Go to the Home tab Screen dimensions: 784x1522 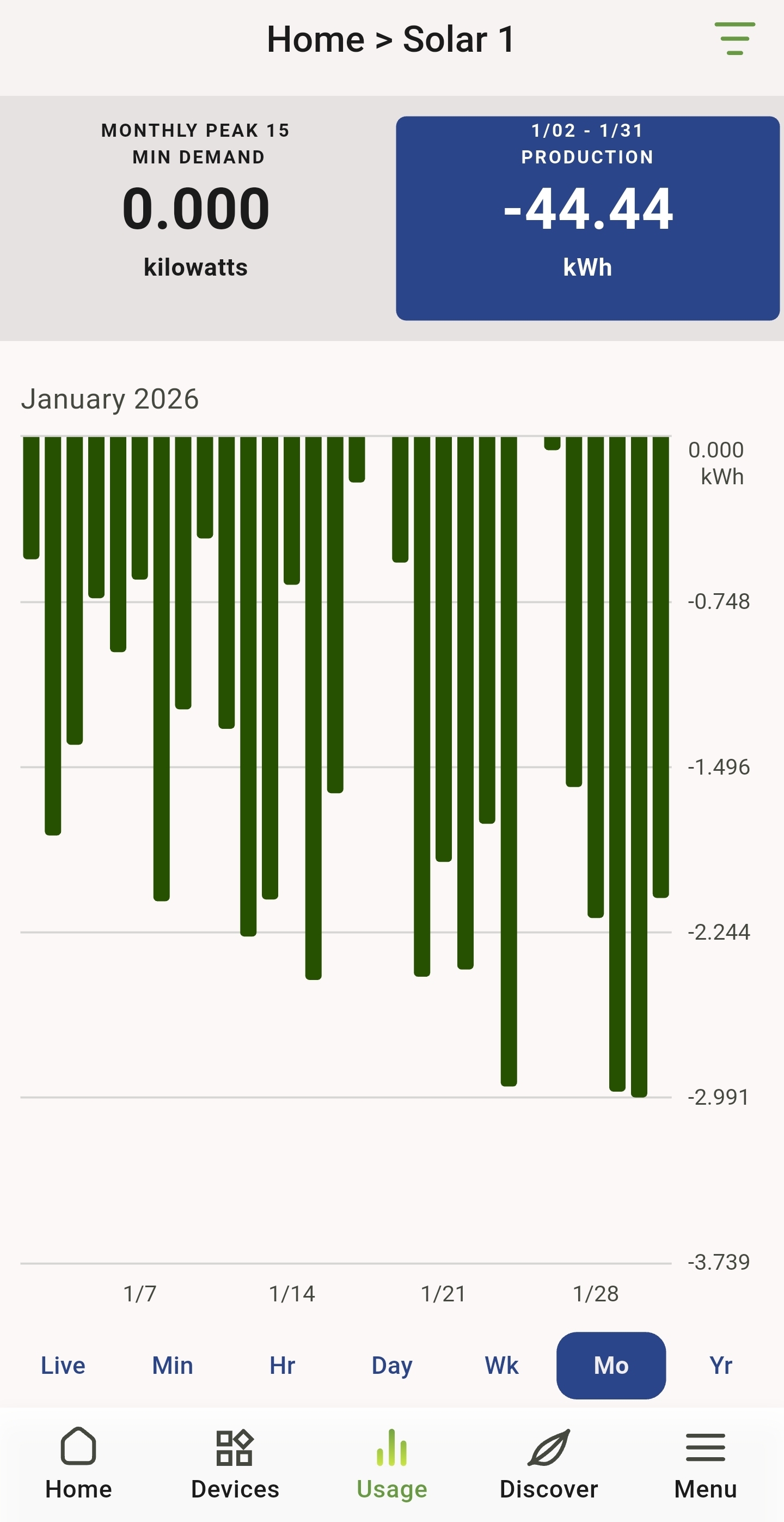coord(78,1463)
